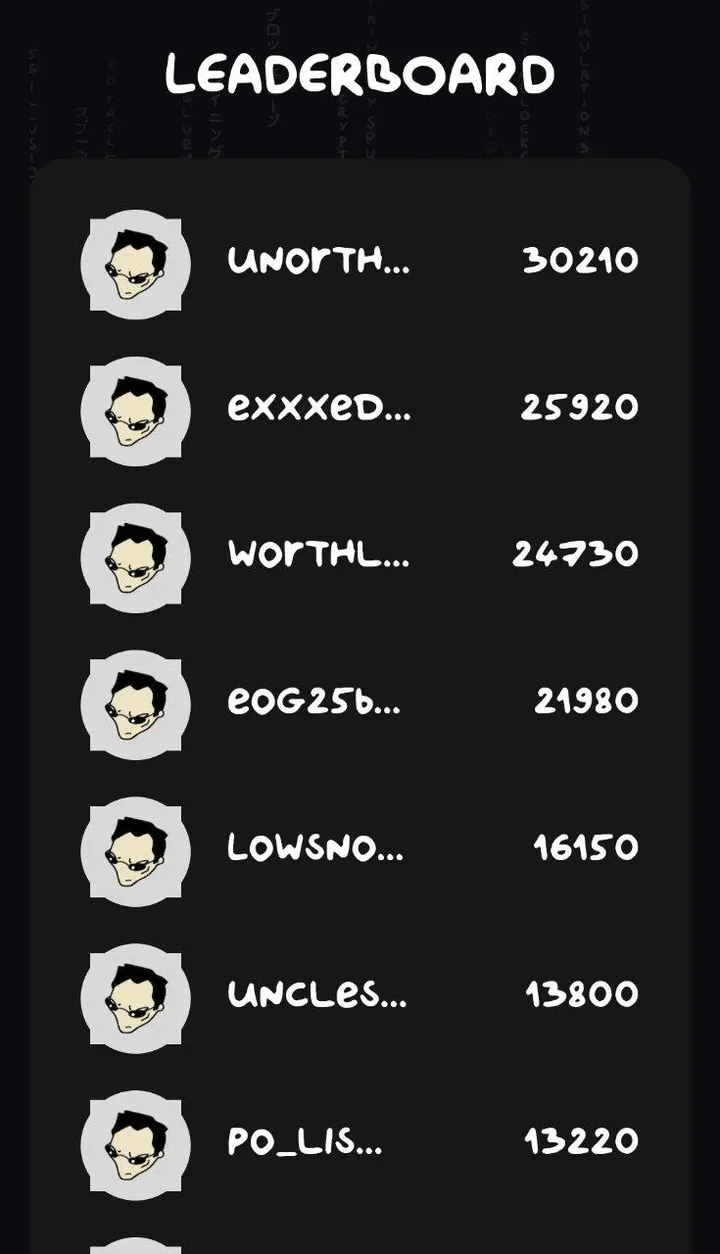Click eOG25b's player avatar

135,703
